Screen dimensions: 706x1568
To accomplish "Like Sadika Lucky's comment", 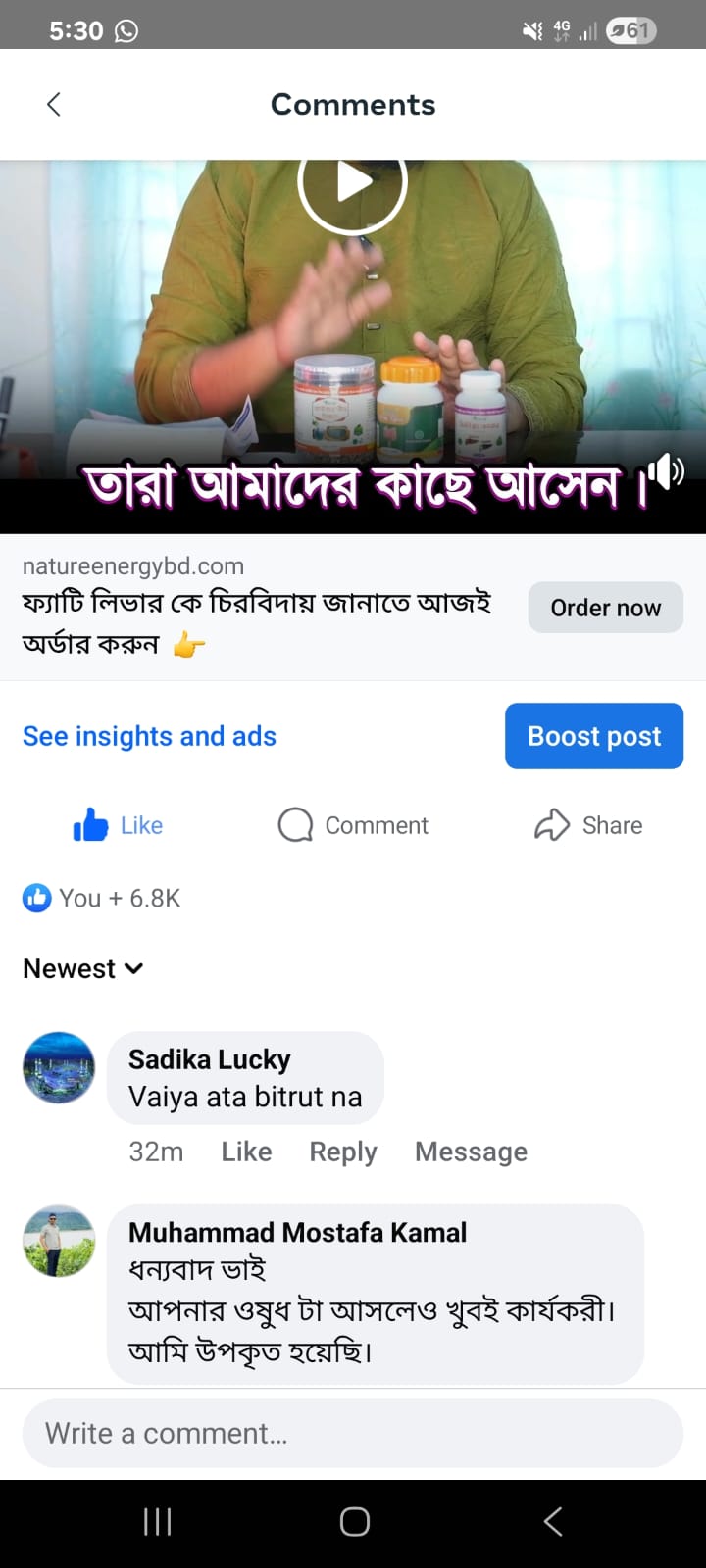I will click(x=246, y=1151).
